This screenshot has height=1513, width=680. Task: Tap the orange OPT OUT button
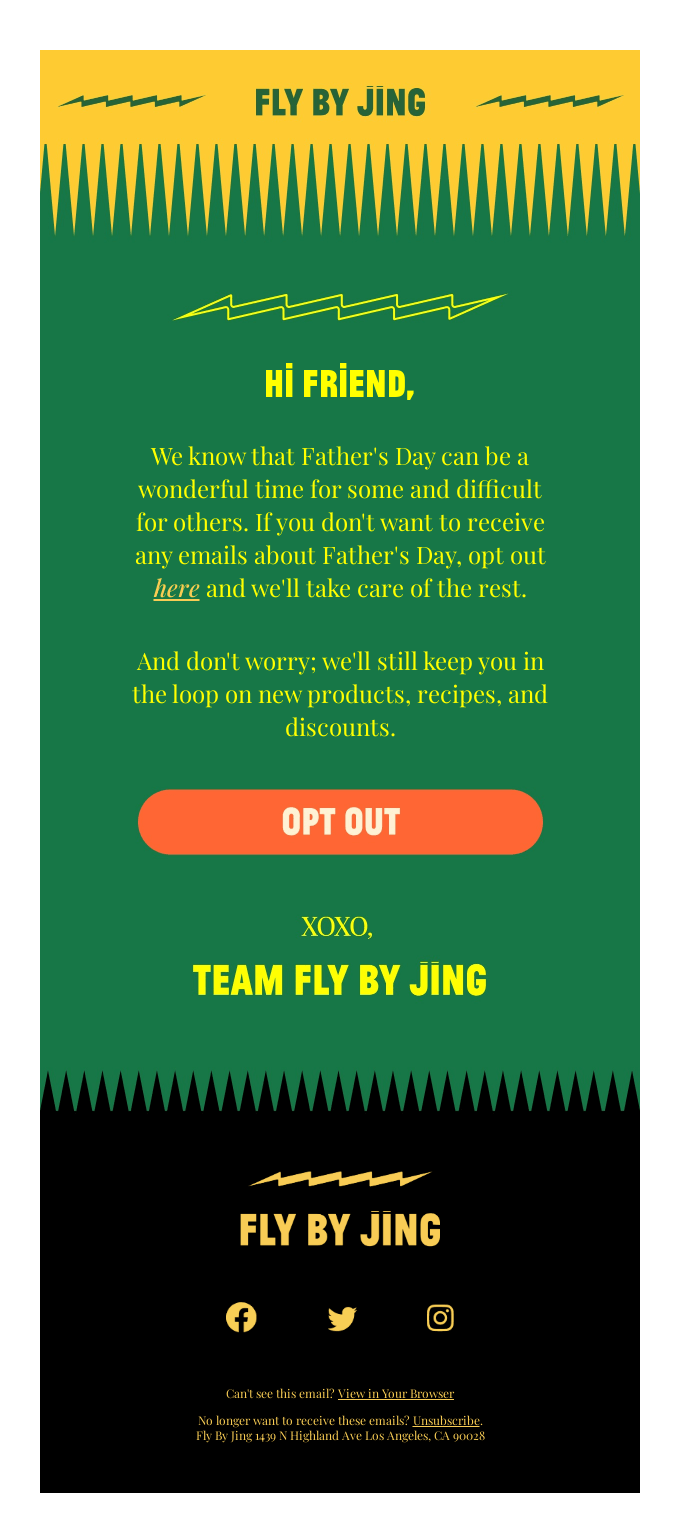(340, 822)
